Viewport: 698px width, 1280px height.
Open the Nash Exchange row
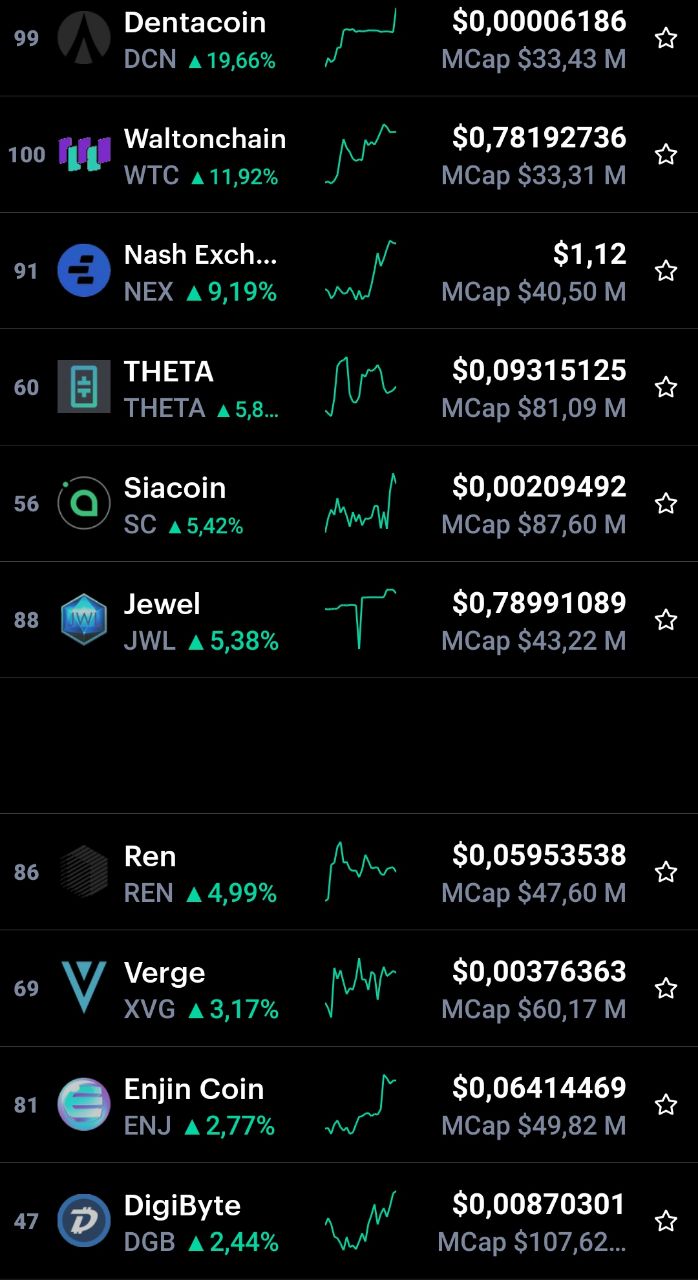click(x=349, y=271)
